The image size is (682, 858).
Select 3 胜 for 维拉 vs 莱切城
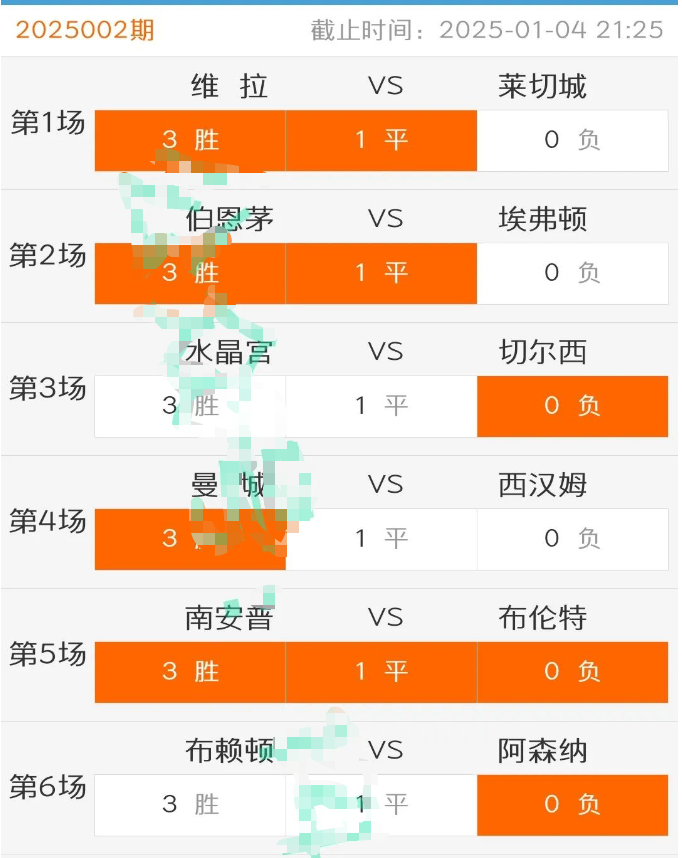(190, 140)
